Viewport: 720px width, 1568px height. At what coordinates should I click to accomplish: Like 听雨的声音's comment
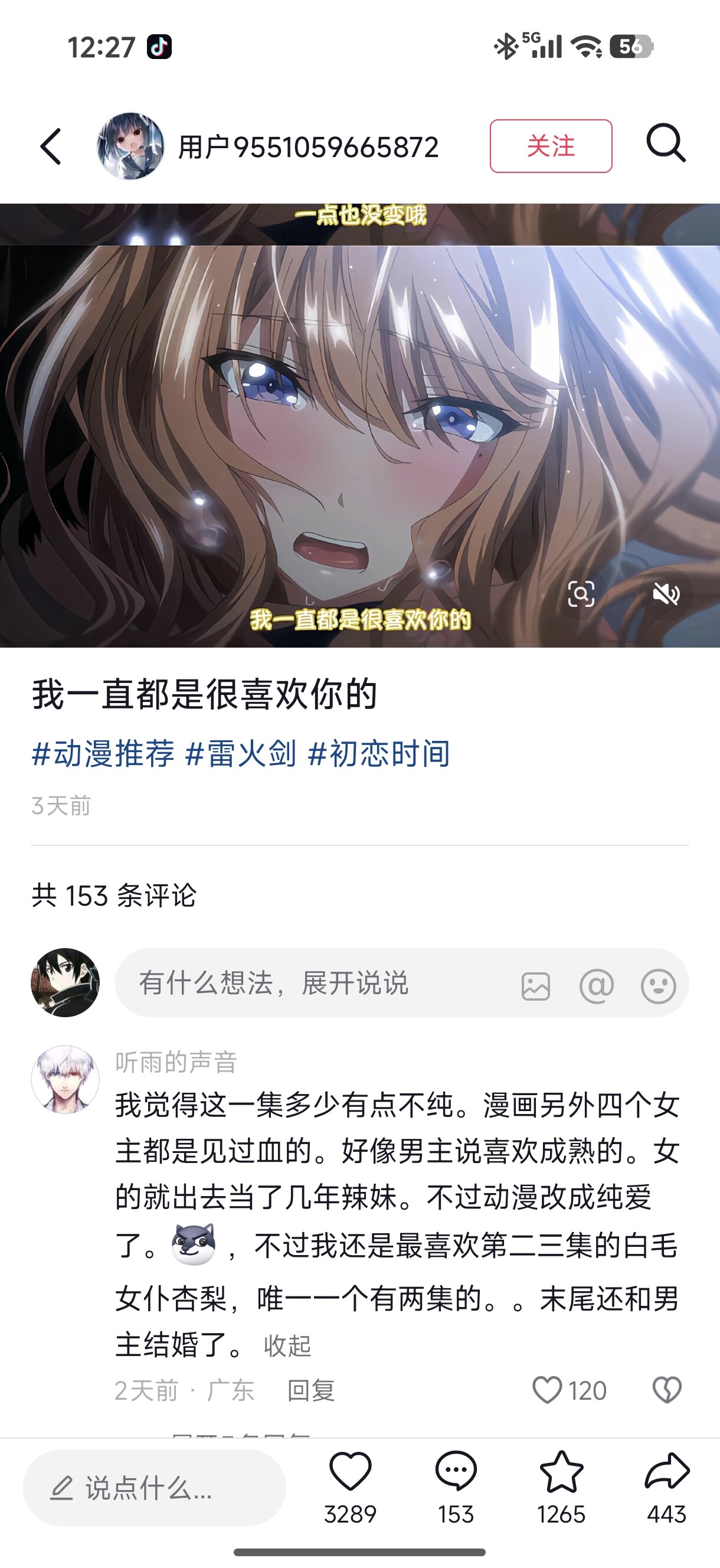click(x=547, y=1391)
